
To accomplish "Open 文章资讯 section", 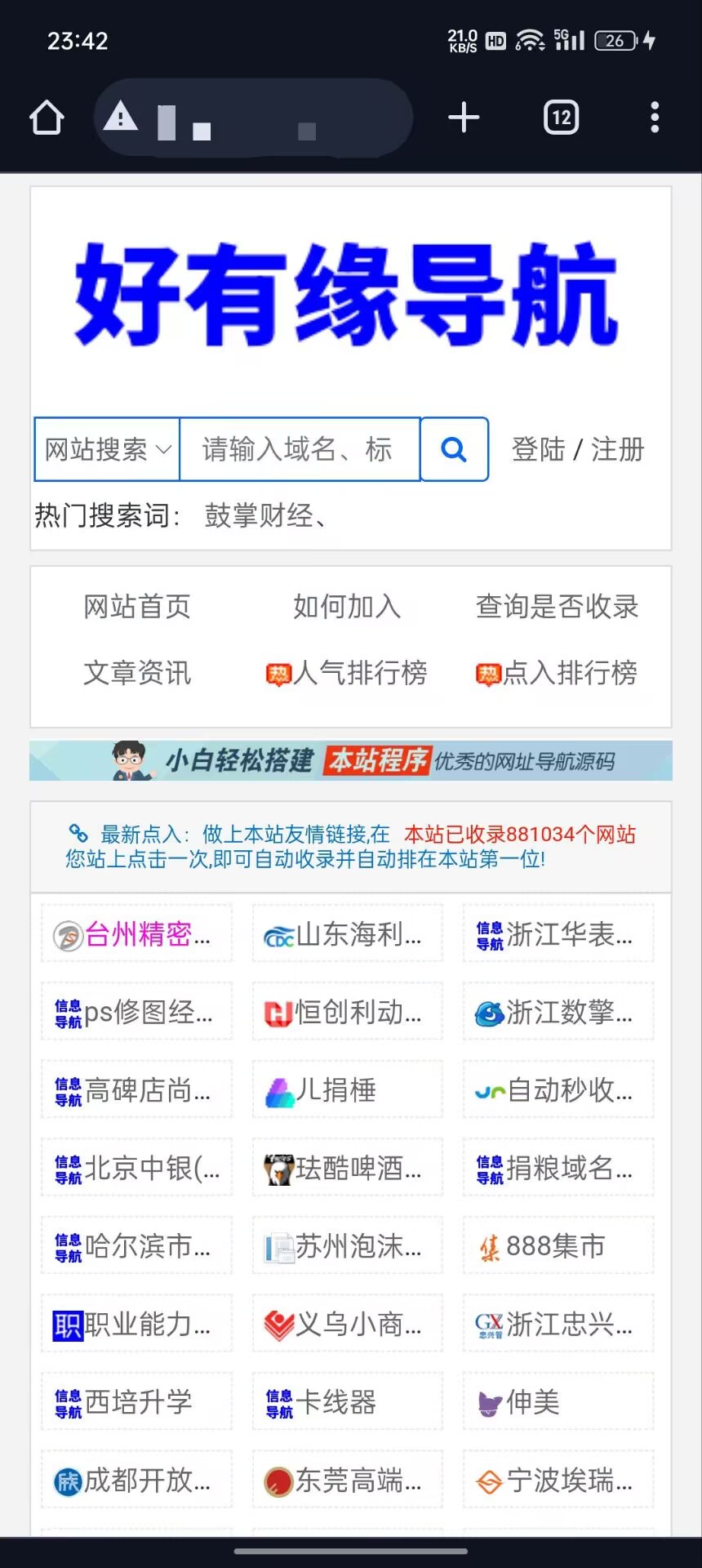I will click(x=137, y=673).
